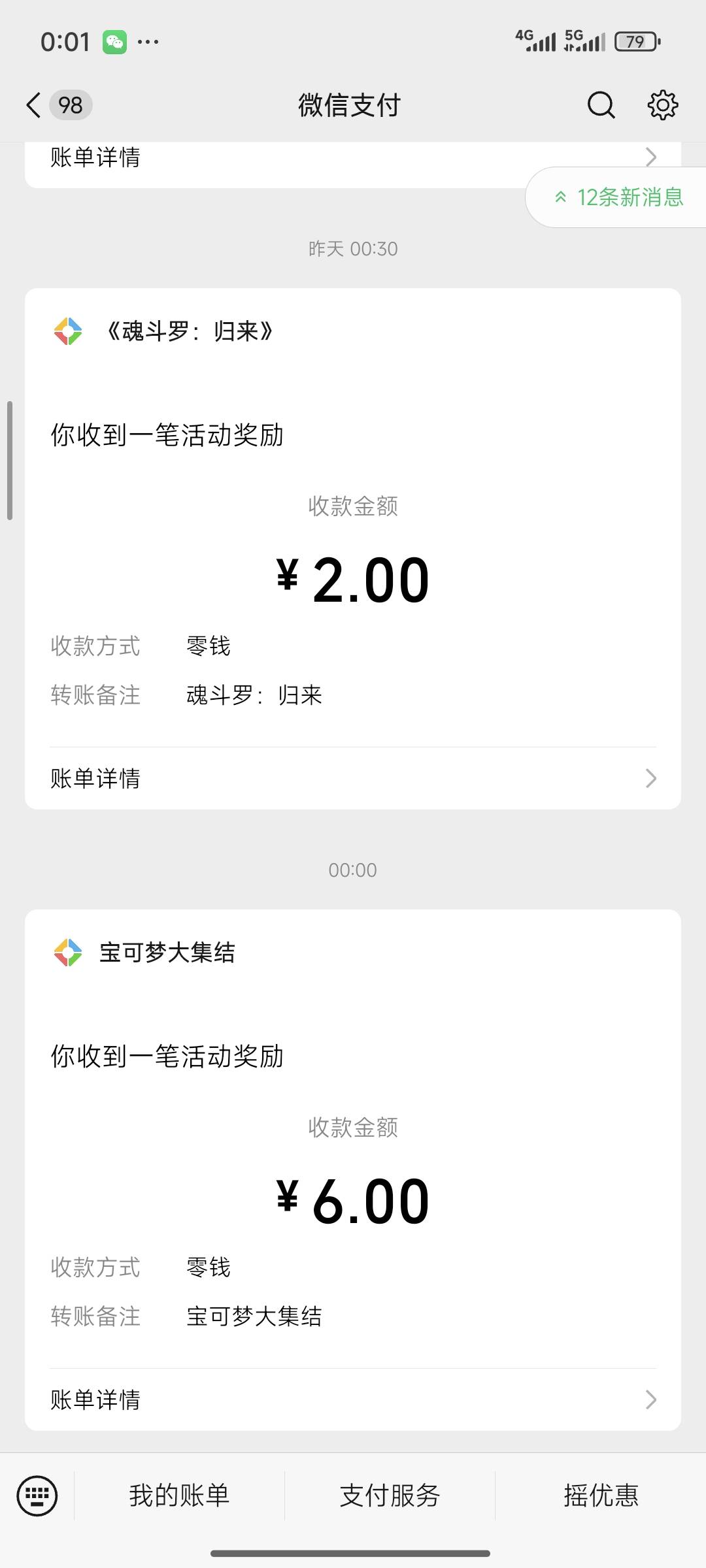
Task: Open search in 微信支付
Action: coord(601,105)
